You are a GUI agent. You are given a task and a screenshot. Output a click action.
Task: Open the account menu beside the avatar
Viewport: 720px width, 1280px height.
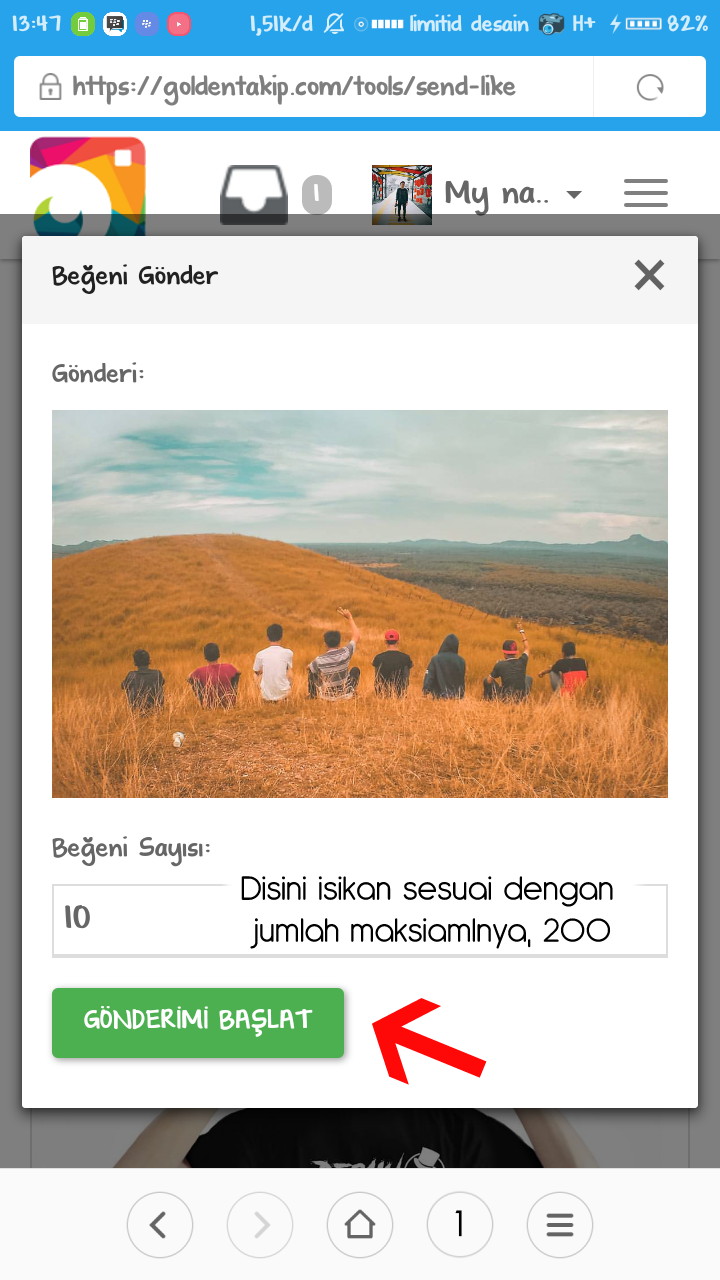[x=575, y=196]
